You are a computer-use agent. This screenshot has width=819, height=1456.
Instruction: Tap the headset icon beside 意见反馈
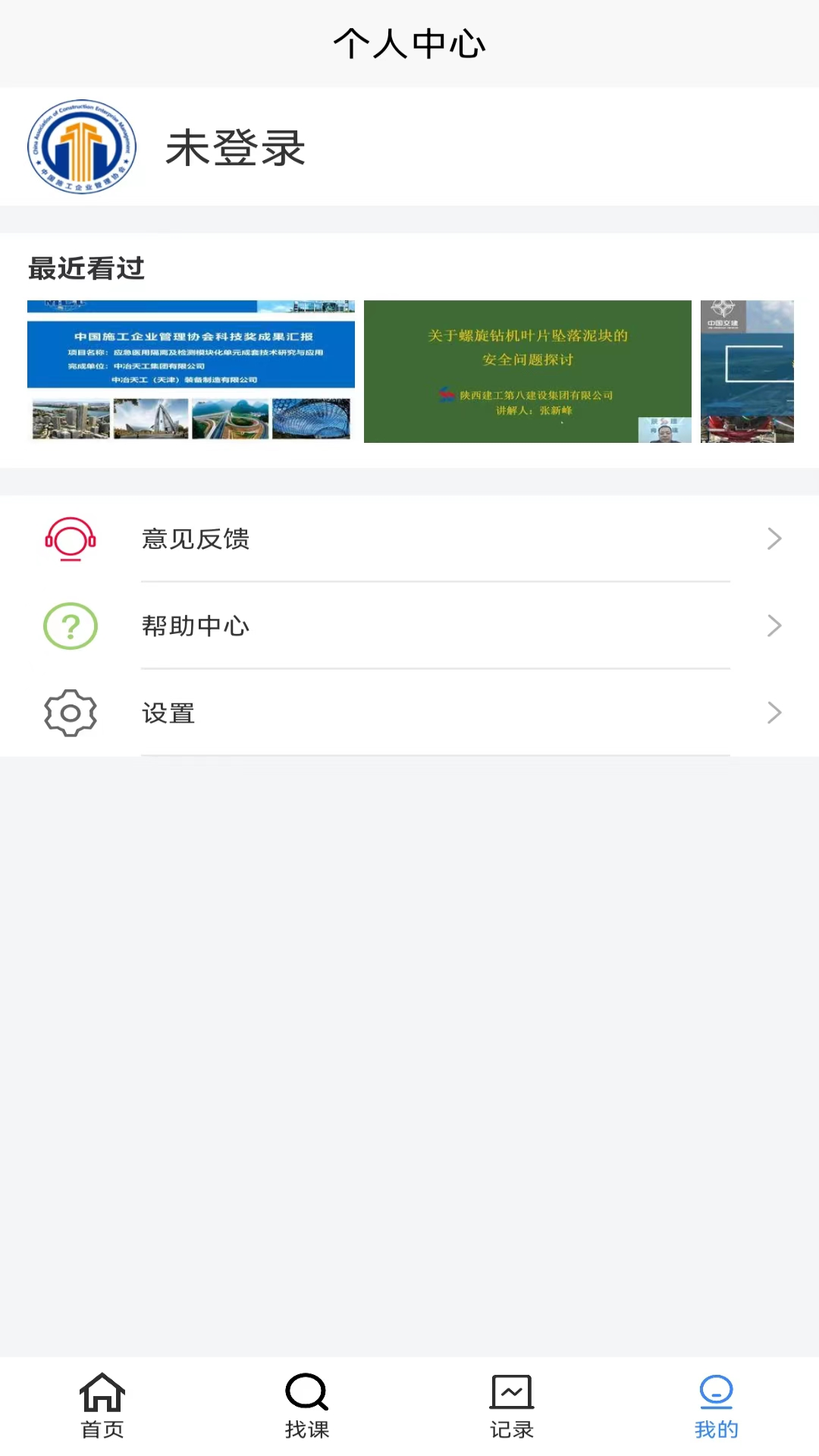70,539
